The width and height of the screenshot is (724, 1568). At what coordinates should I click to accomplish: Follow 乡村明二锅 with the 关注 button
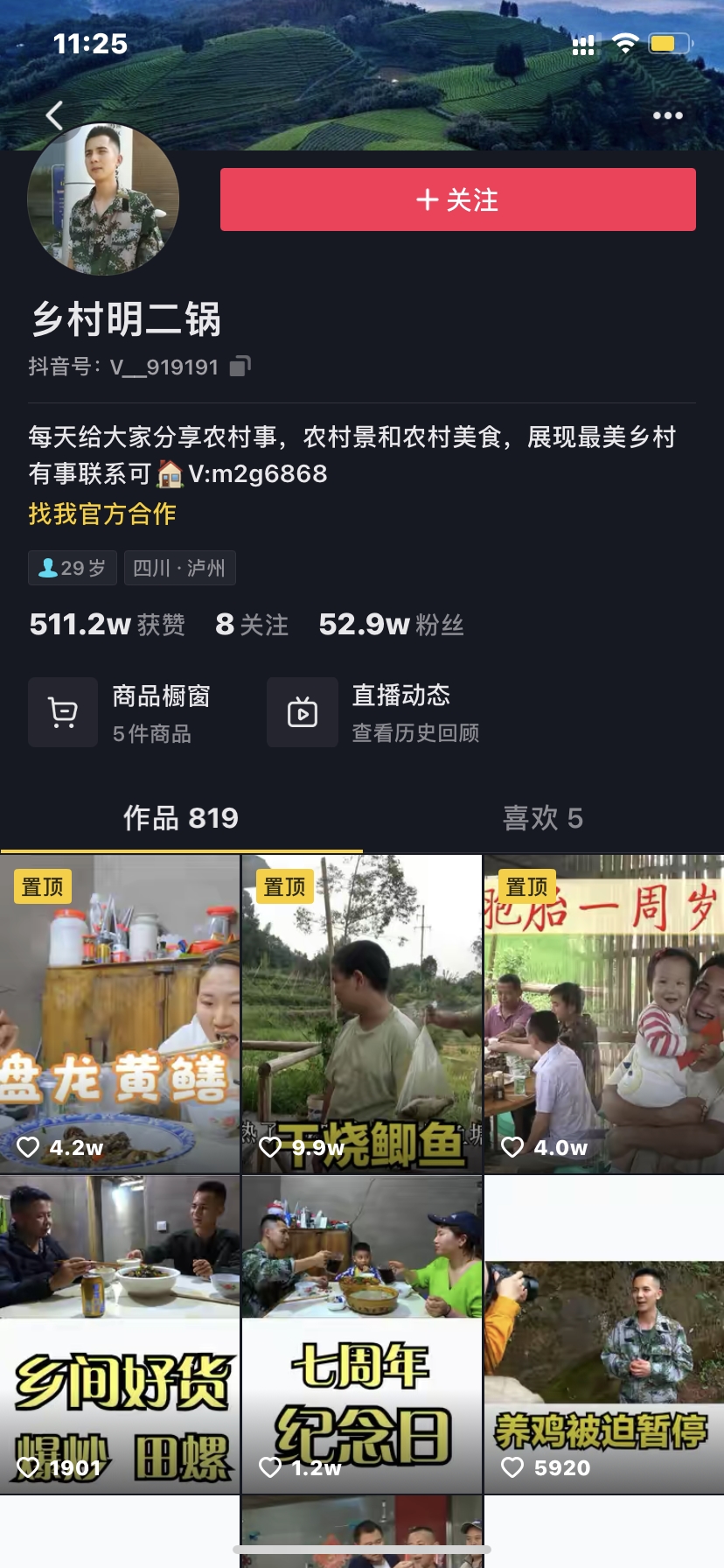457,199
